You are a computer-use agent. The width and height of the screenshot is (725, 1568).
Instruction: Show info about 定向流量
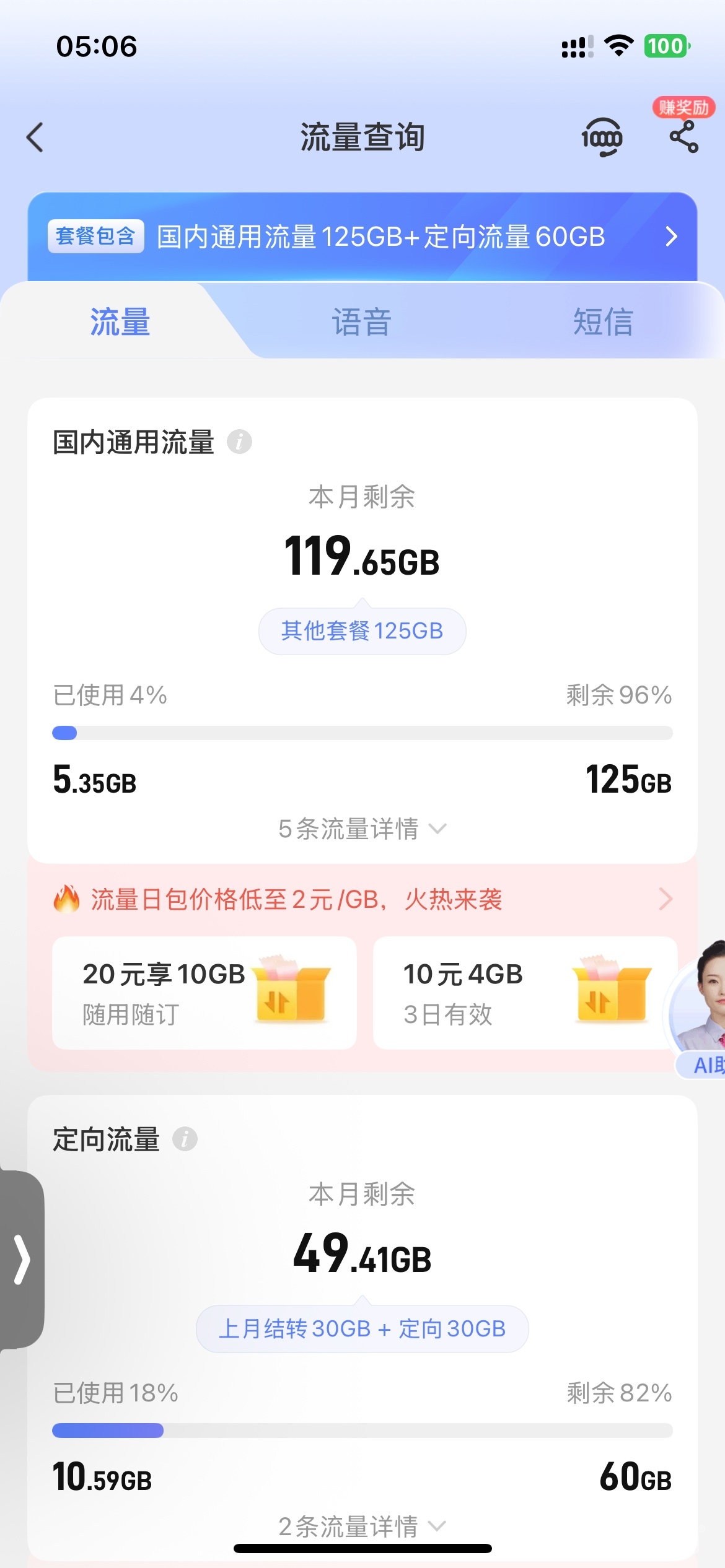185,1139
